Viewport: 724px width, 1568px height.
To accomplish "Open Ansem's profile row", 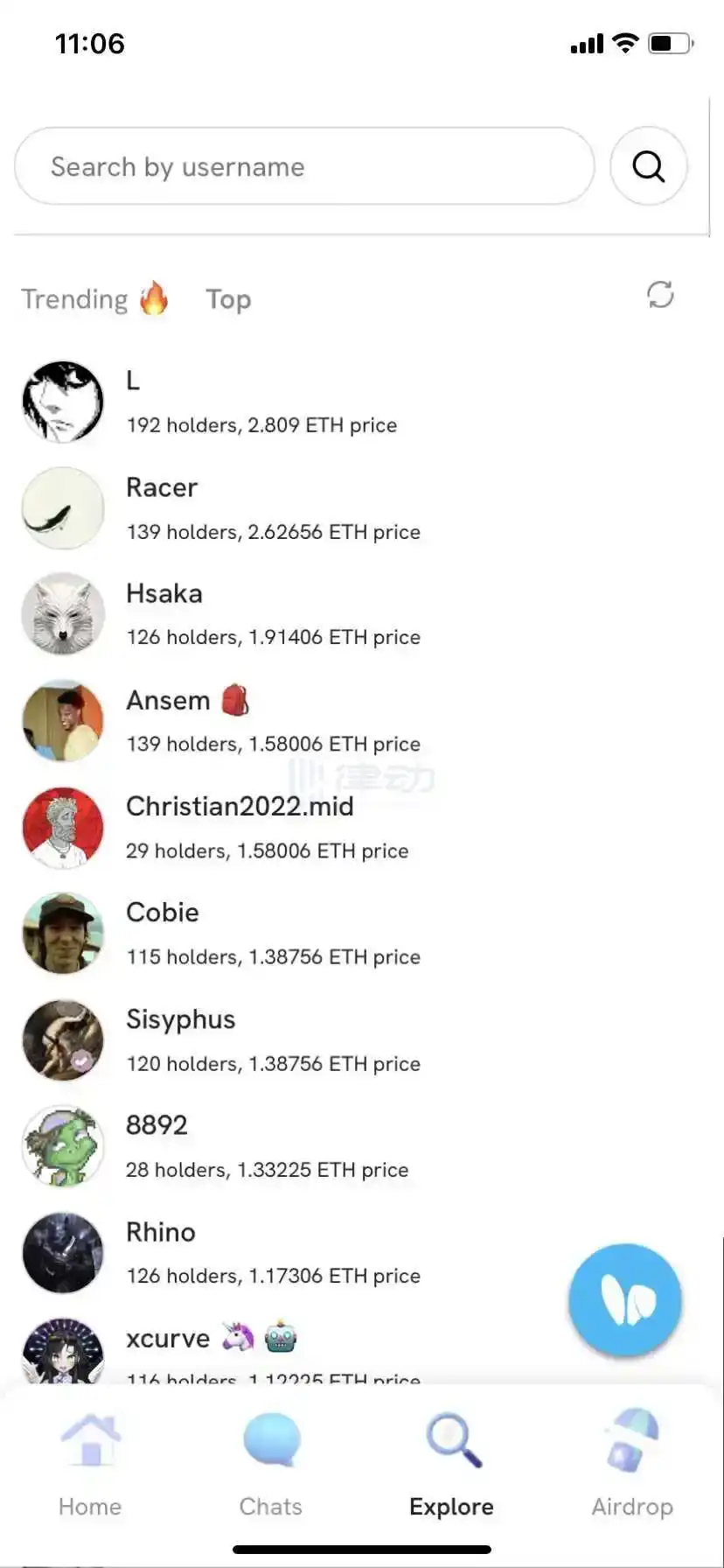I will click(x=262, y=721).
